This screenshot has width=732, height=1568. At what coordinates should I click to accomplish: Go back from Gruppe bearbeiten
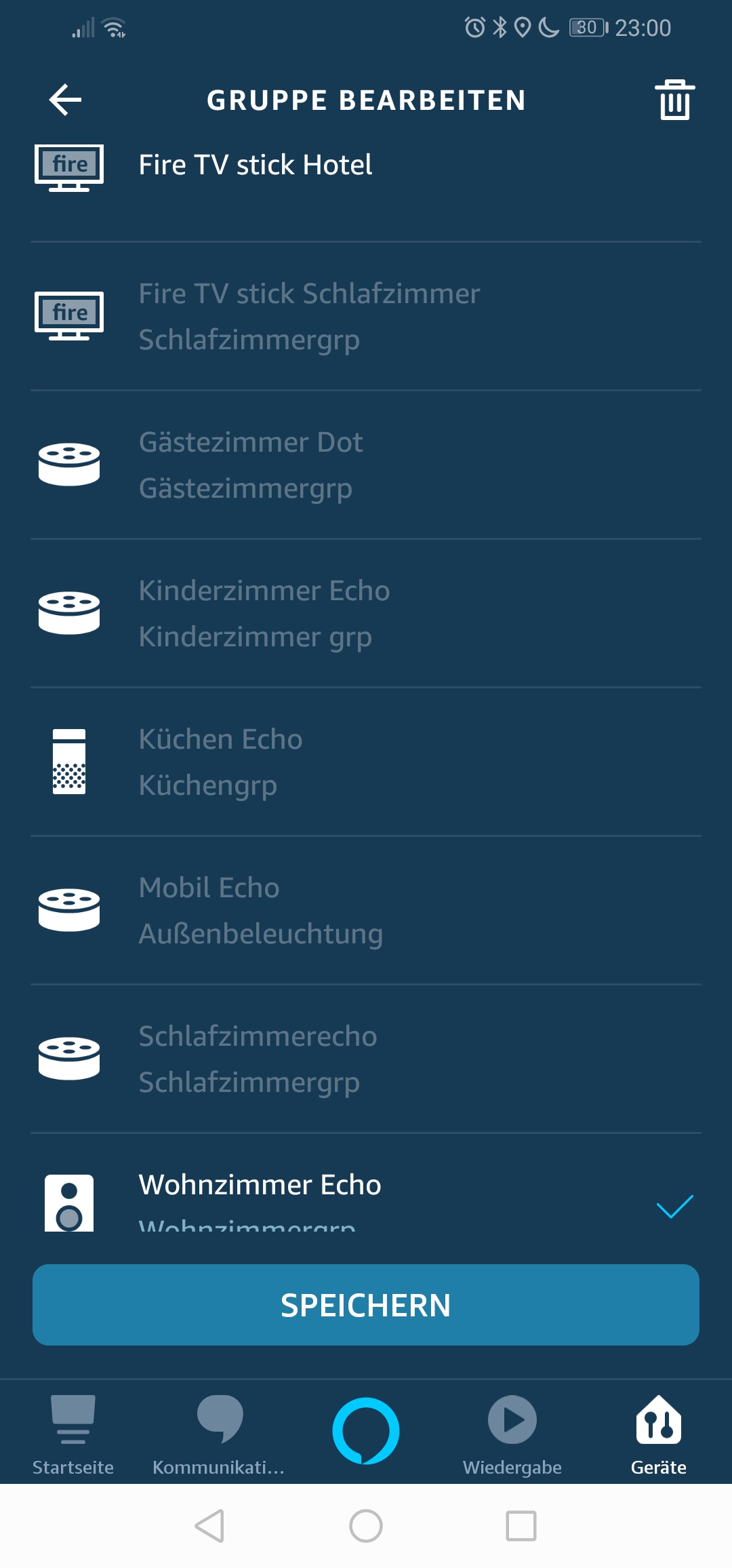pos(66,100)
